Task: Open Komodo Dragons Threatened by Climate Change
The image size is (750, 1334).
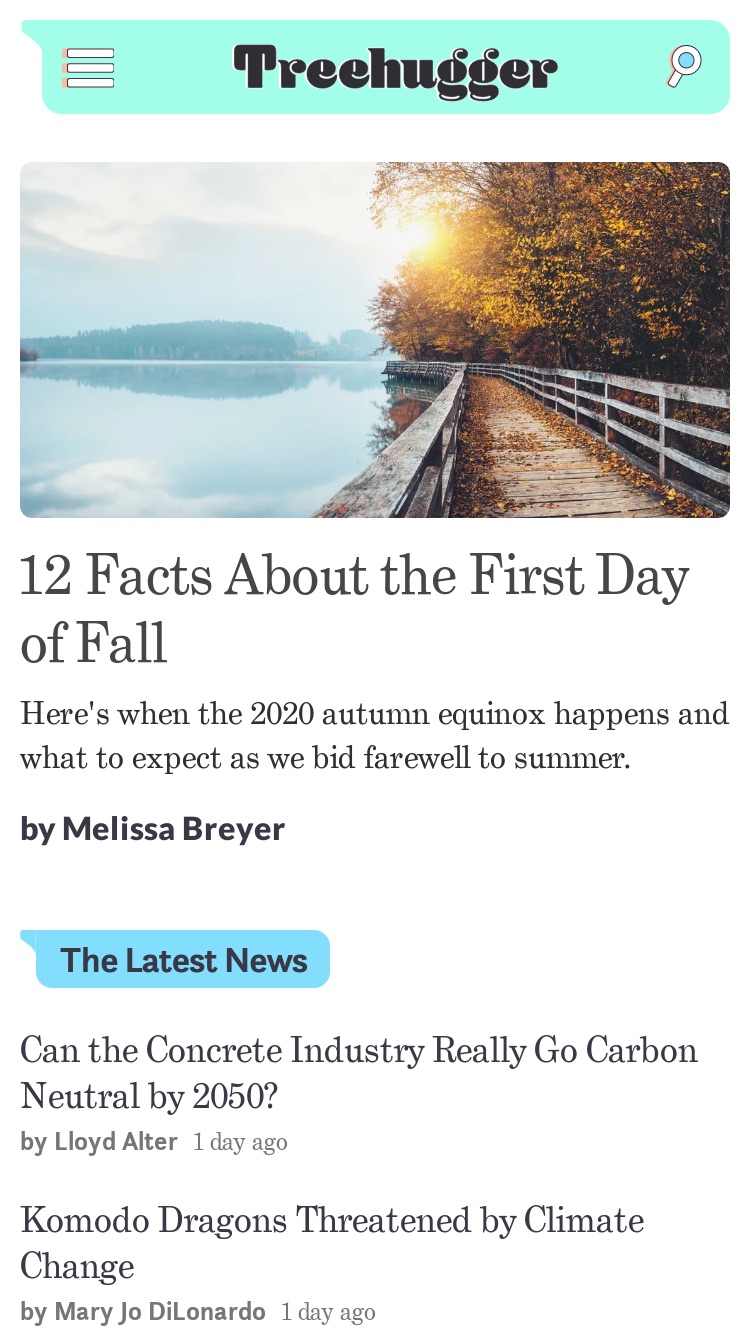Action: point(332,1243)
